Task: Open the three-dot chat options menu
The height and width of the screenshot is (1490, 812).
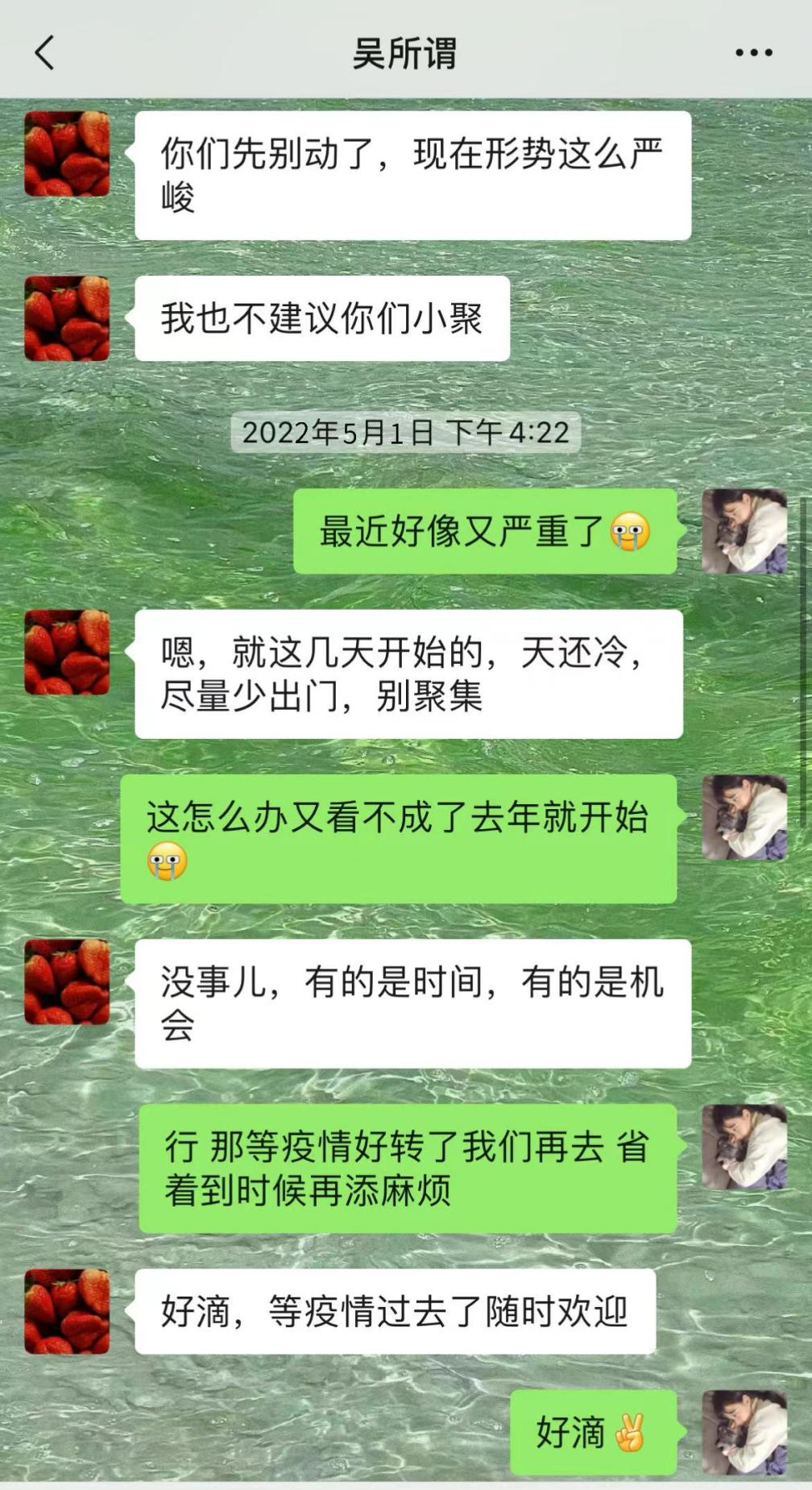Action: point(753,53)
